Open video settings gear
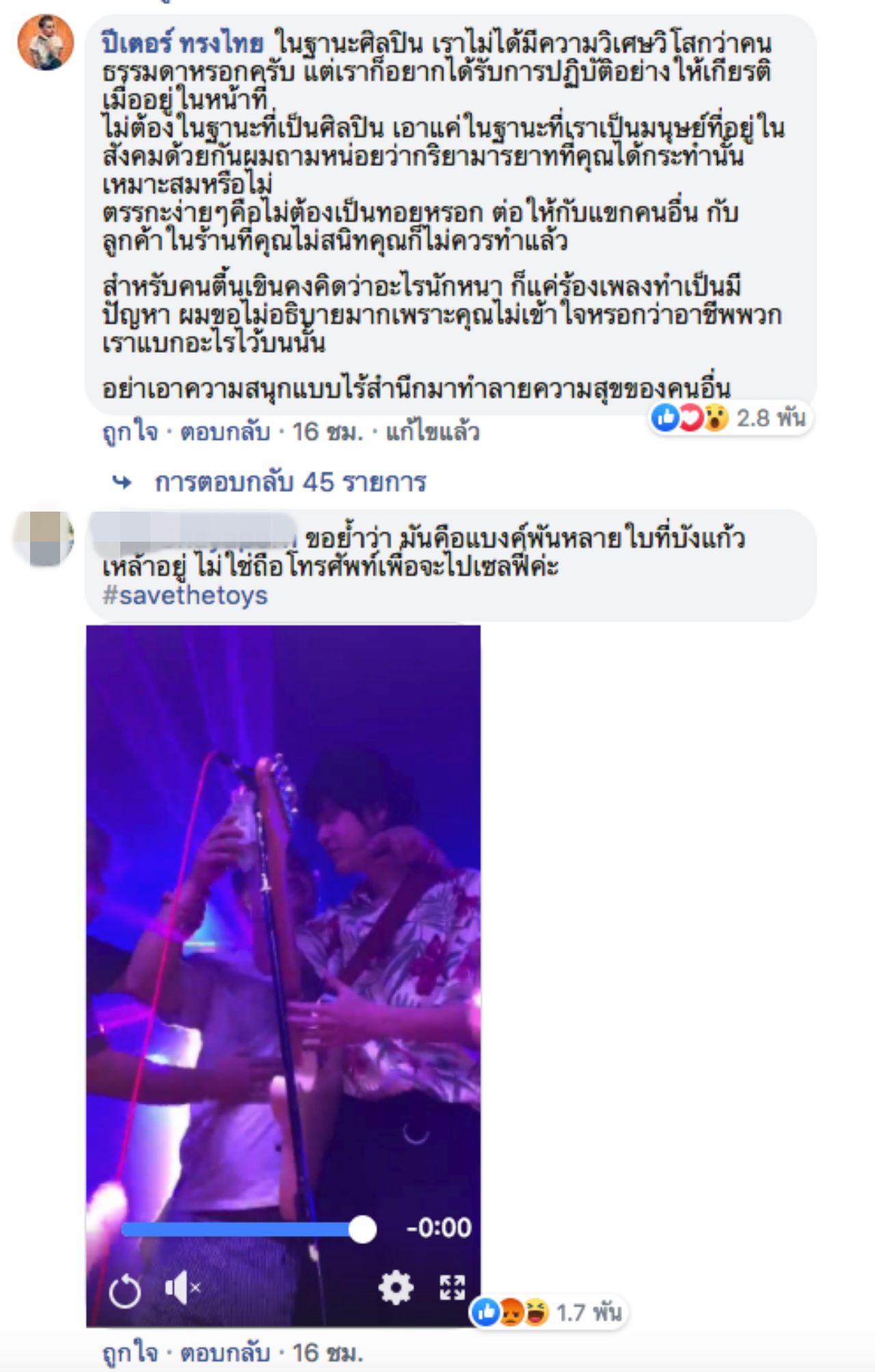 click(396, 1288)
